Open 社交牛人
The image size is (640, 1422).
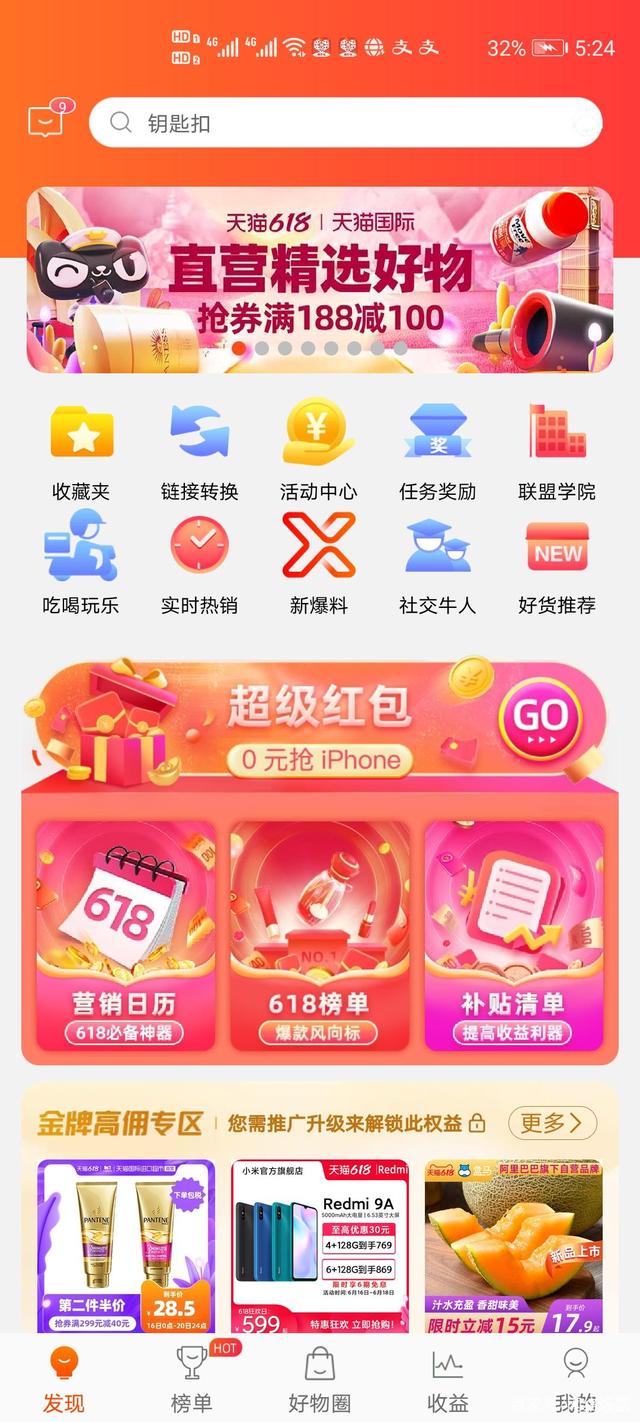pos(437,563)
